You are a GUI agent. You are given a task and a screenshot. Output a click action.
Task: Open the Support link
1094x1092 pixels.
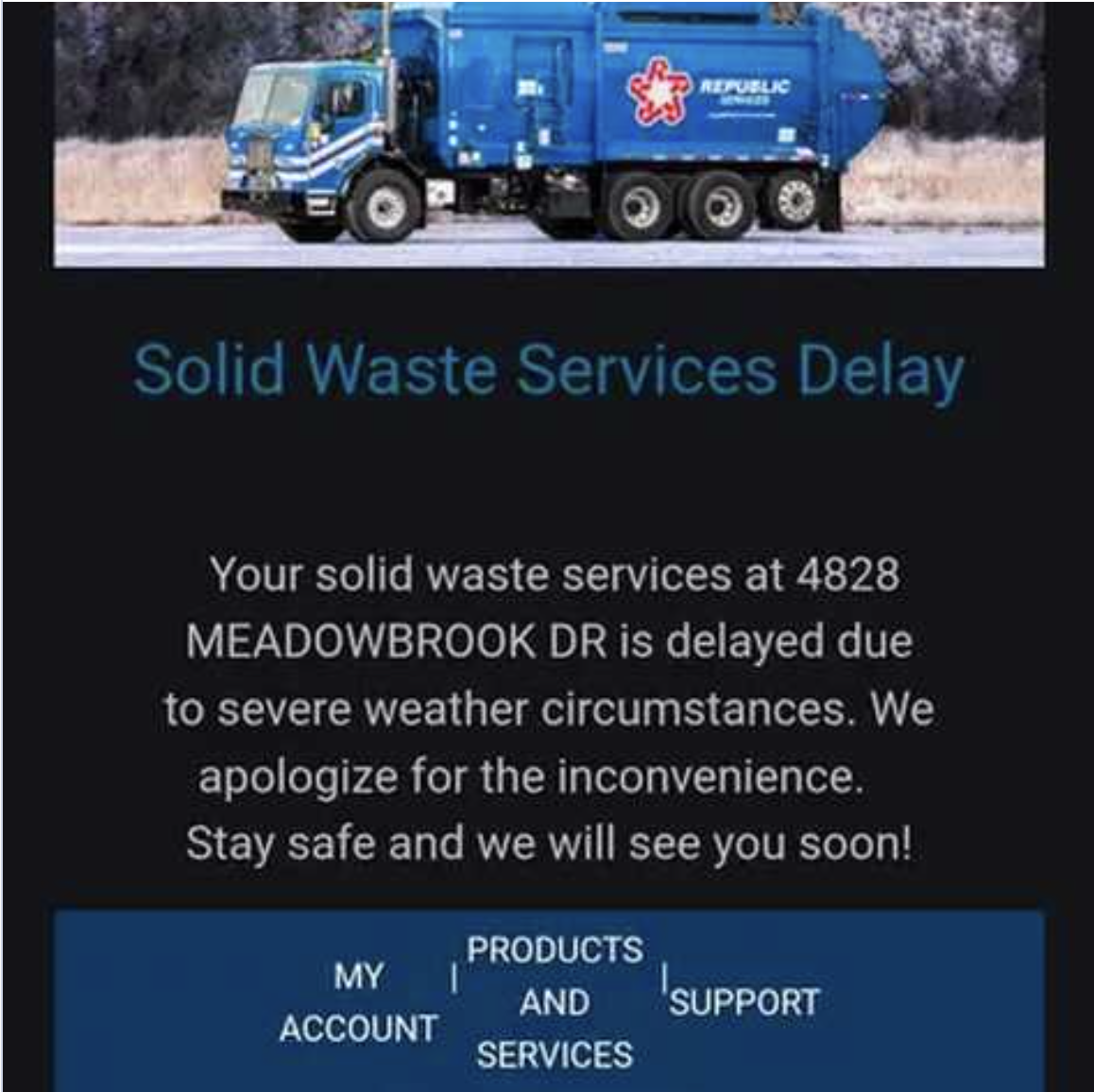[744, 1002]
